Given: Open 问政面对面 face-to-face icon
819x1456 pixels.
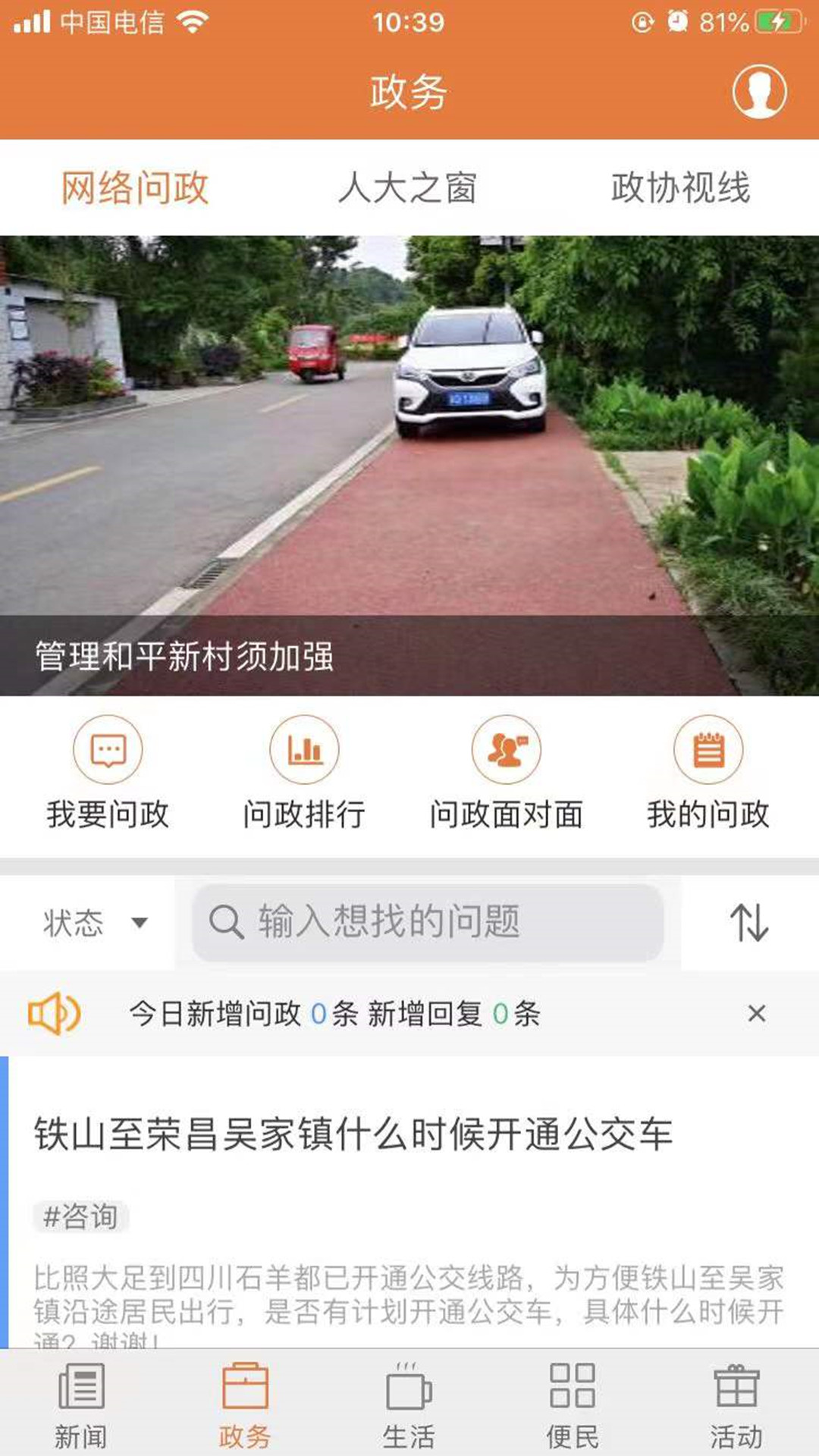Looking at the screenshot, I should pyautogui.click(x=507, y=749).
